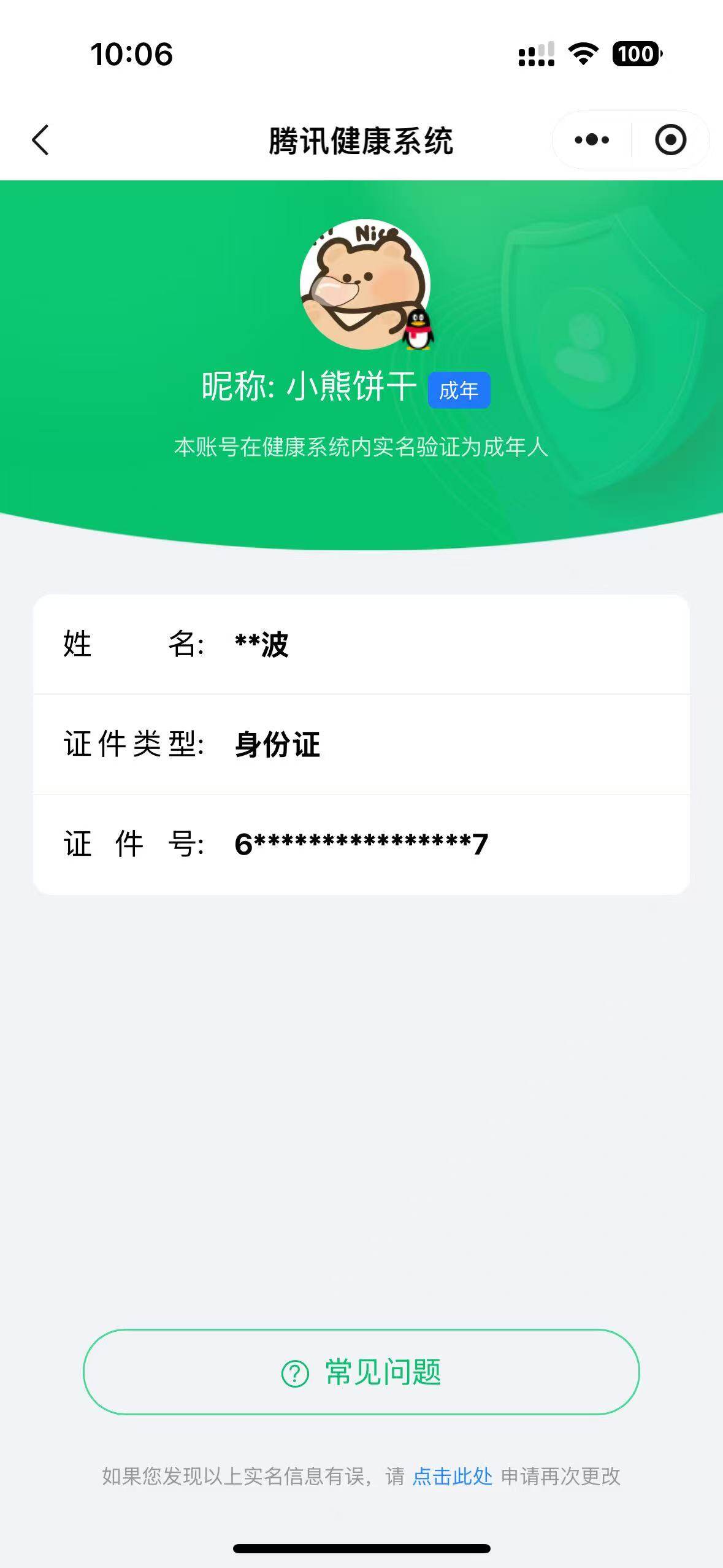The image size is (723, 1568).
Task: Expand the 证件类型 document type row
Action: [362, 745]
